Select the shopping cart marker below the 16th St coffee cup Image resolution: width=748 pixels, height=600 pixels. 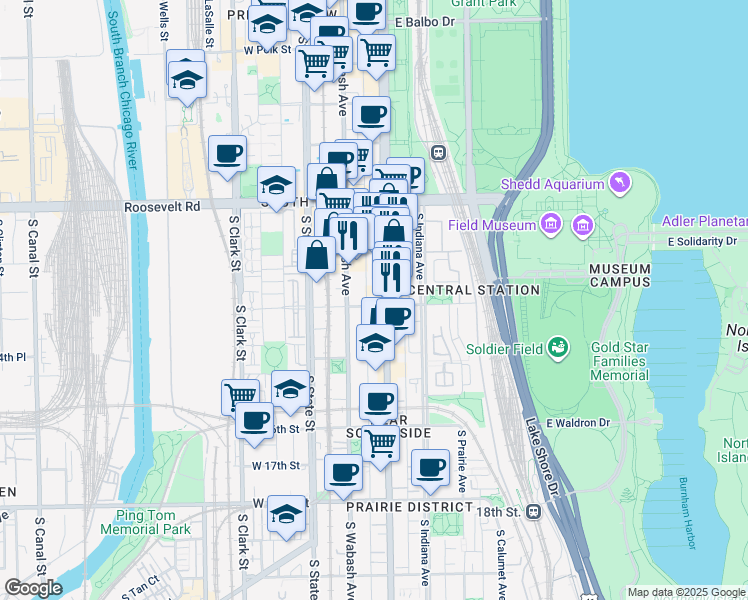click(x=381, y=447)
